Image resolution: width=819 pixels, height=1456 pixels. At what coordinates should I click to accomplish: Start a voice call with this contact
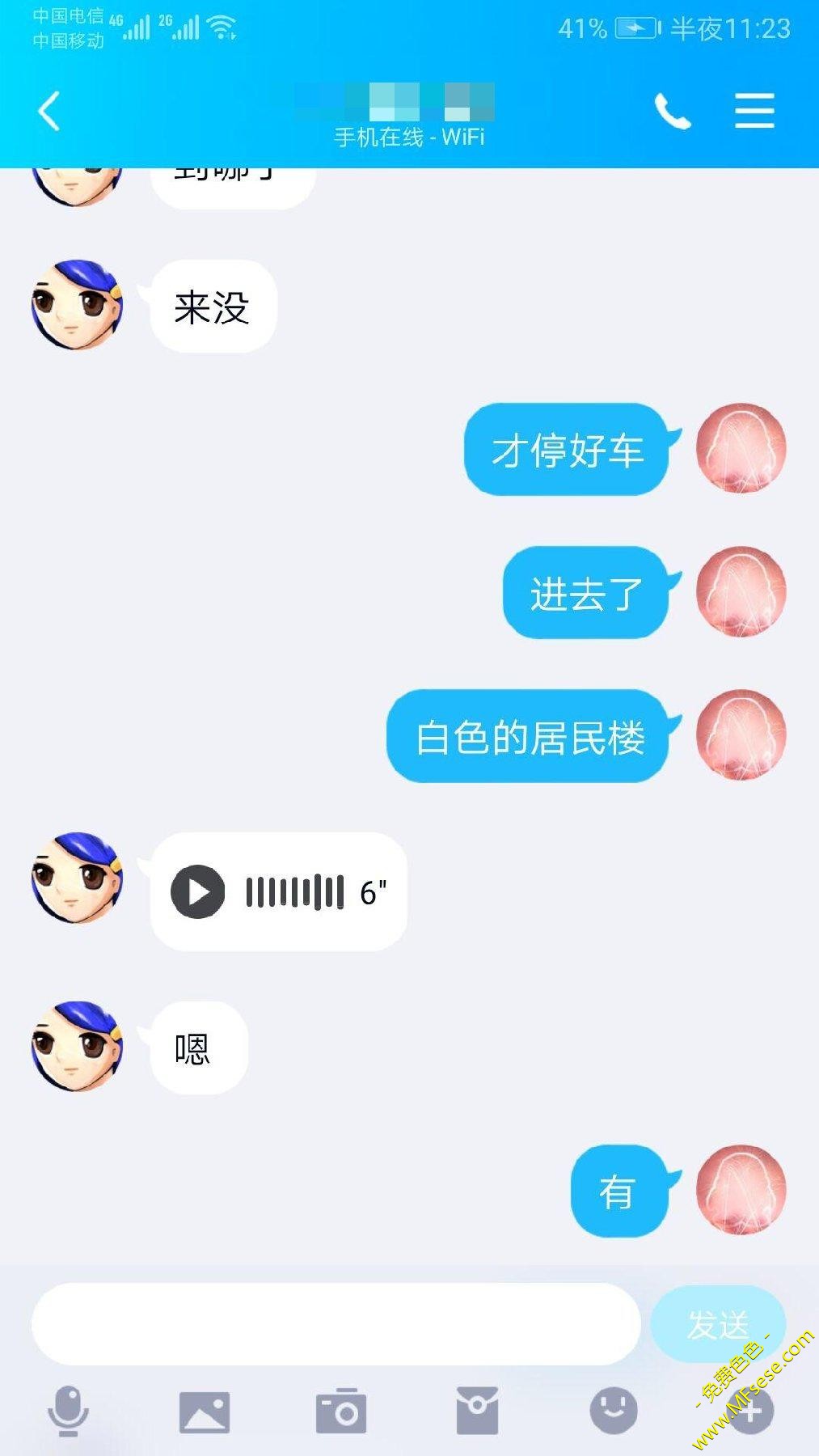(x=672, y=111)
